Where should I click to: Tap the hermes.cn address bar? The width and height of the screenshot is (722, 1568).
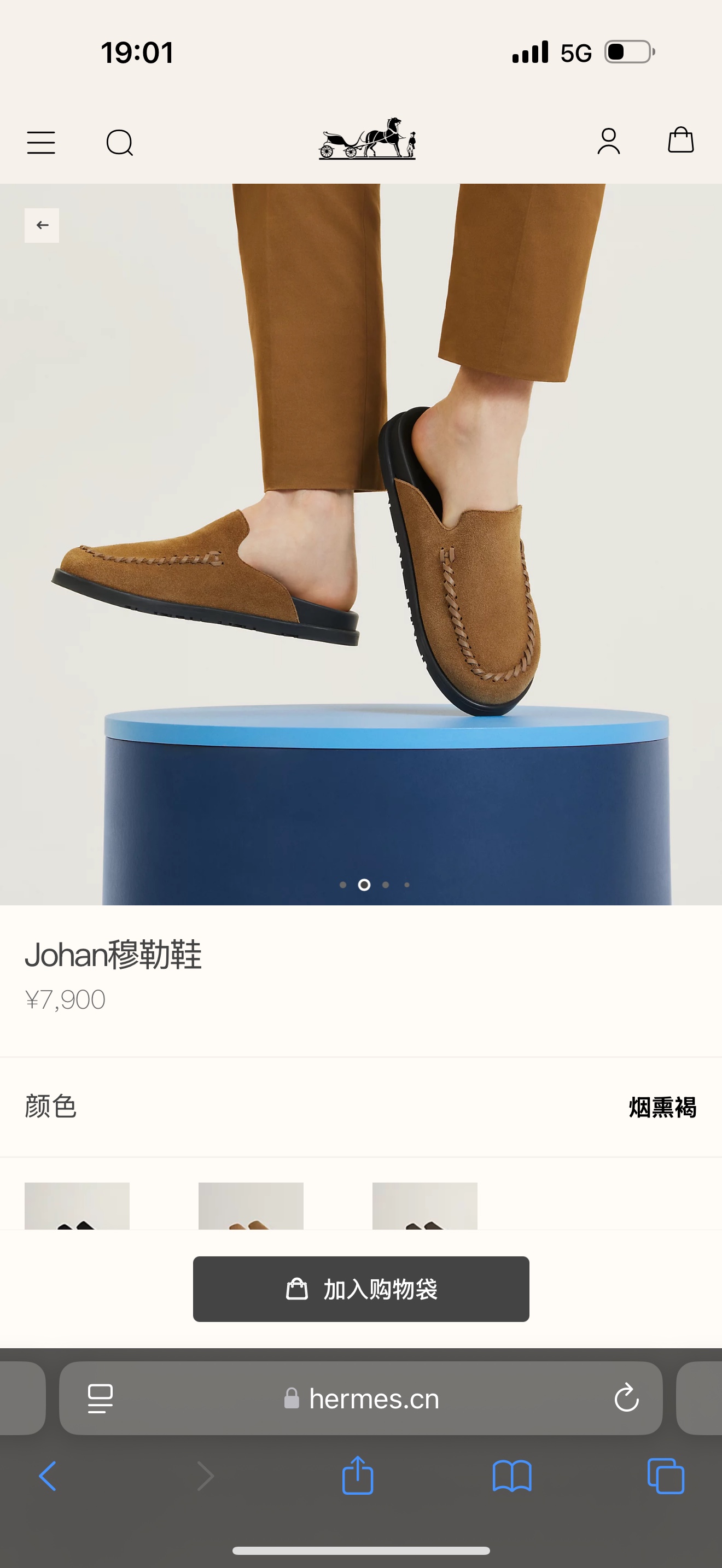tap(372, 1399)
